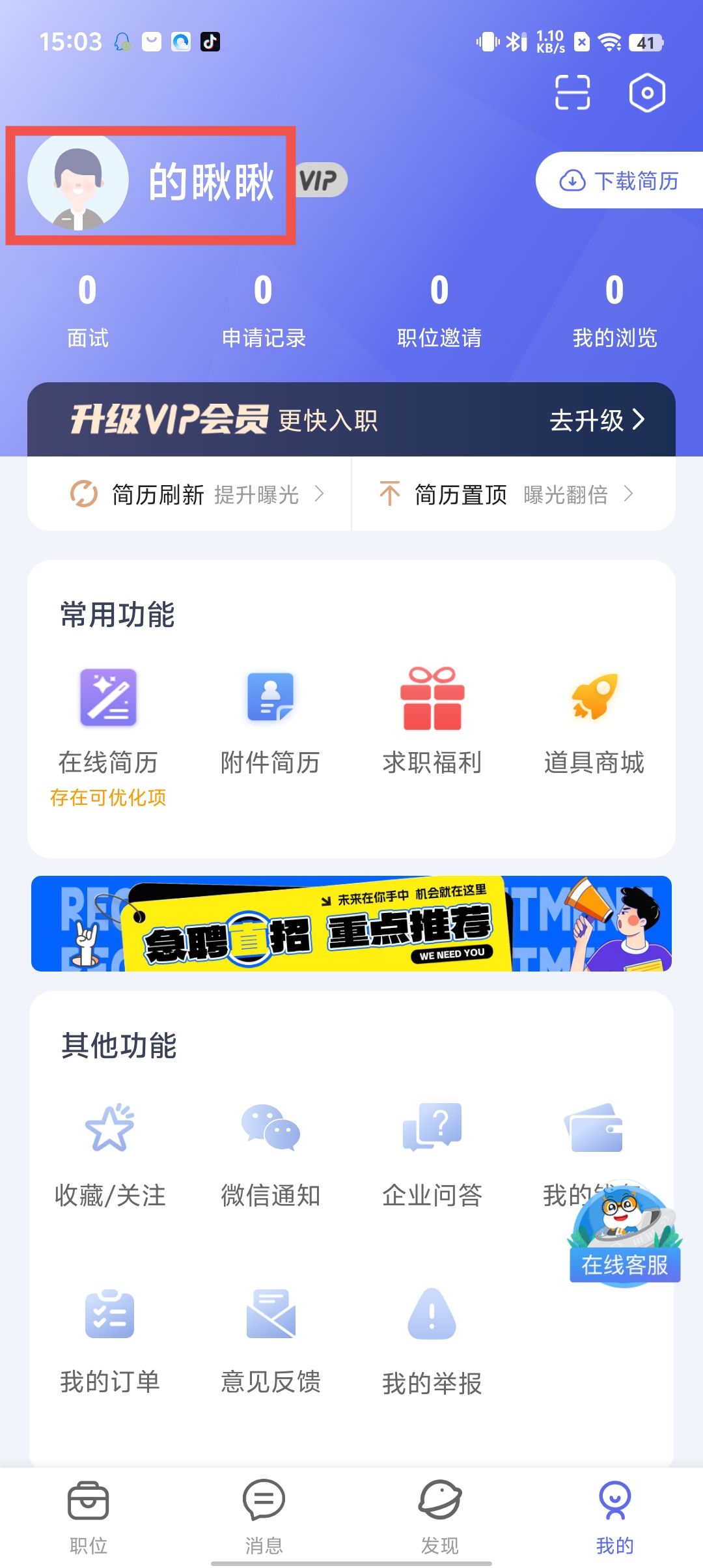The width and height of the screenshot is (703, 1568).
Task: Open the settings hexagon icon
Action: pos(647,92)
